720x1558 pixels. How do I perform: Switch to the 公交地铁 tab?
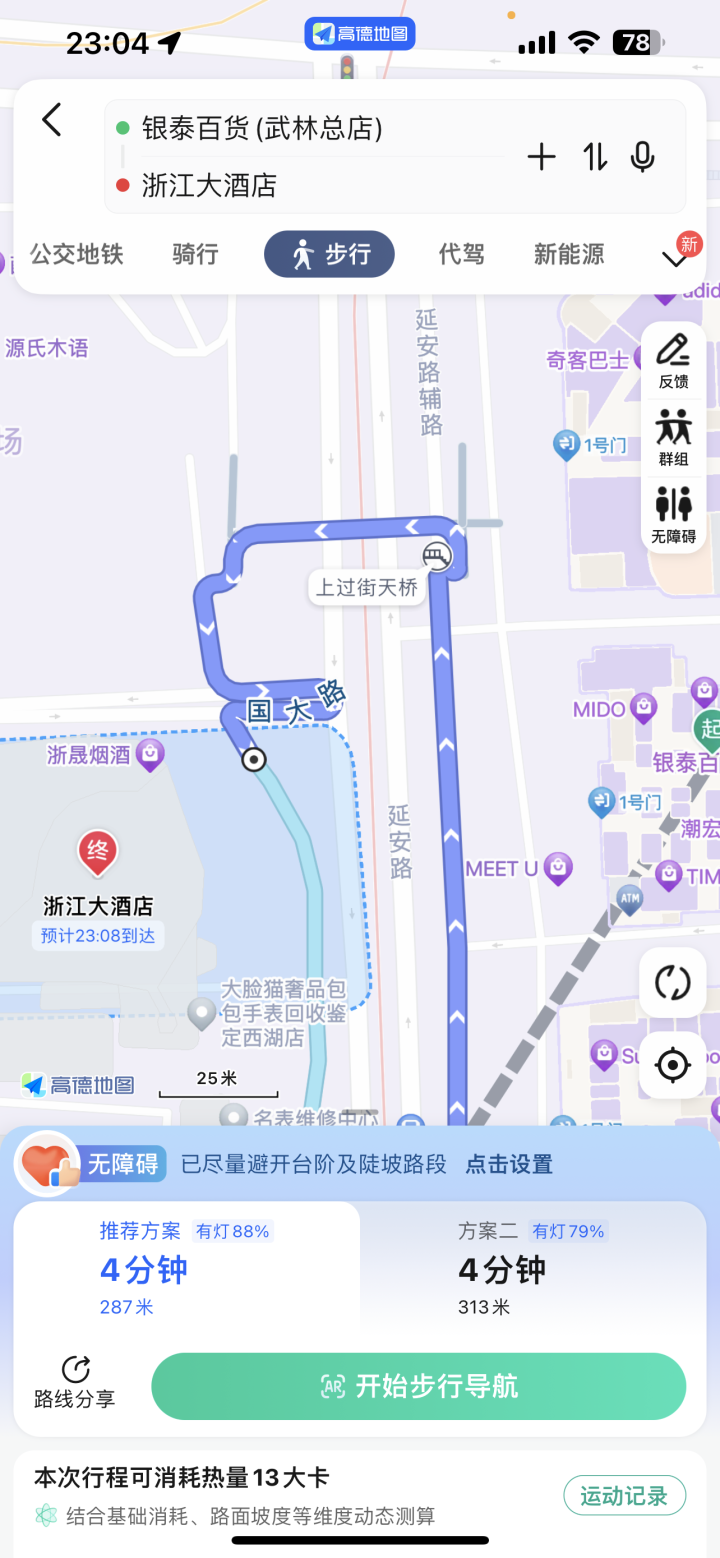77,254
